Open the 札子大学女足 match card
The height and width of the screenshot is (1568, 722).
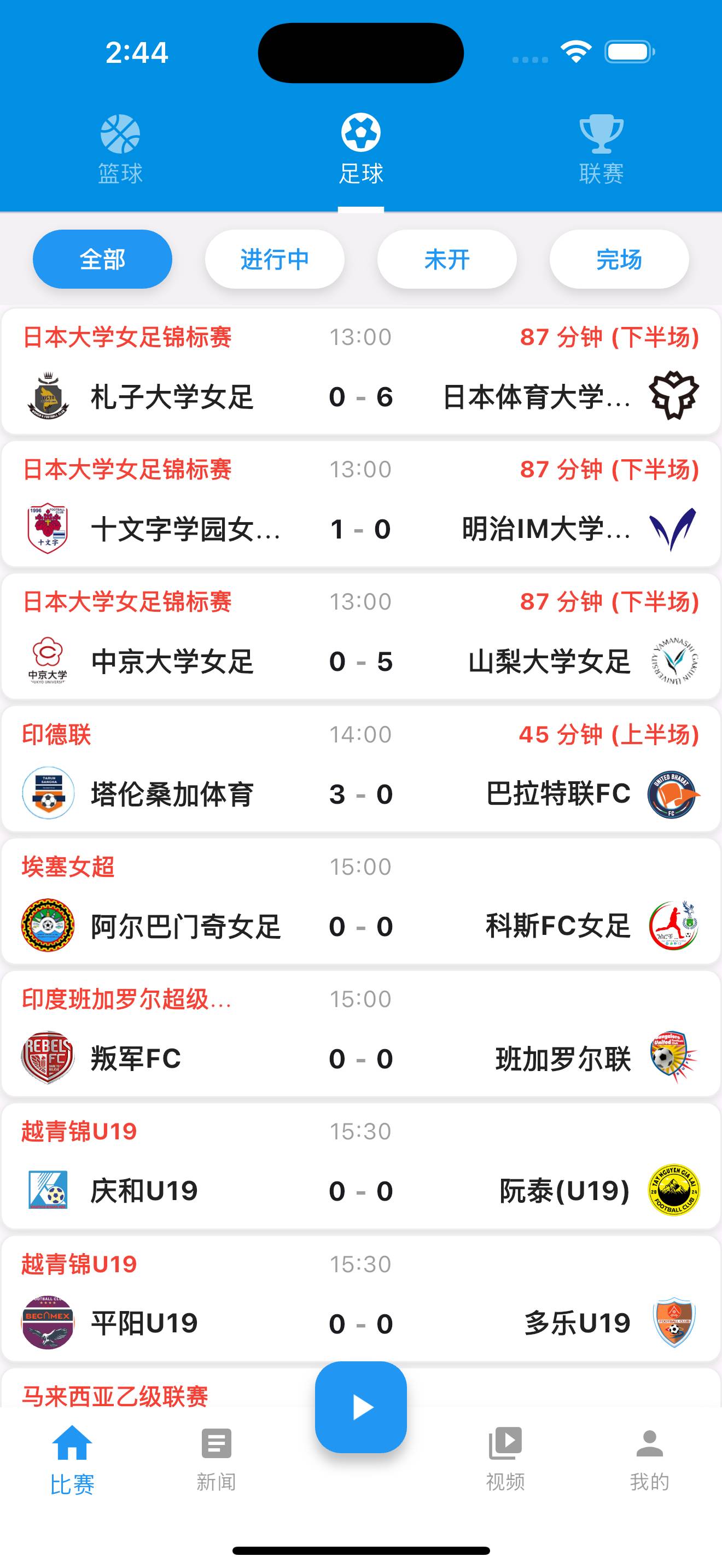pos(361,371)
